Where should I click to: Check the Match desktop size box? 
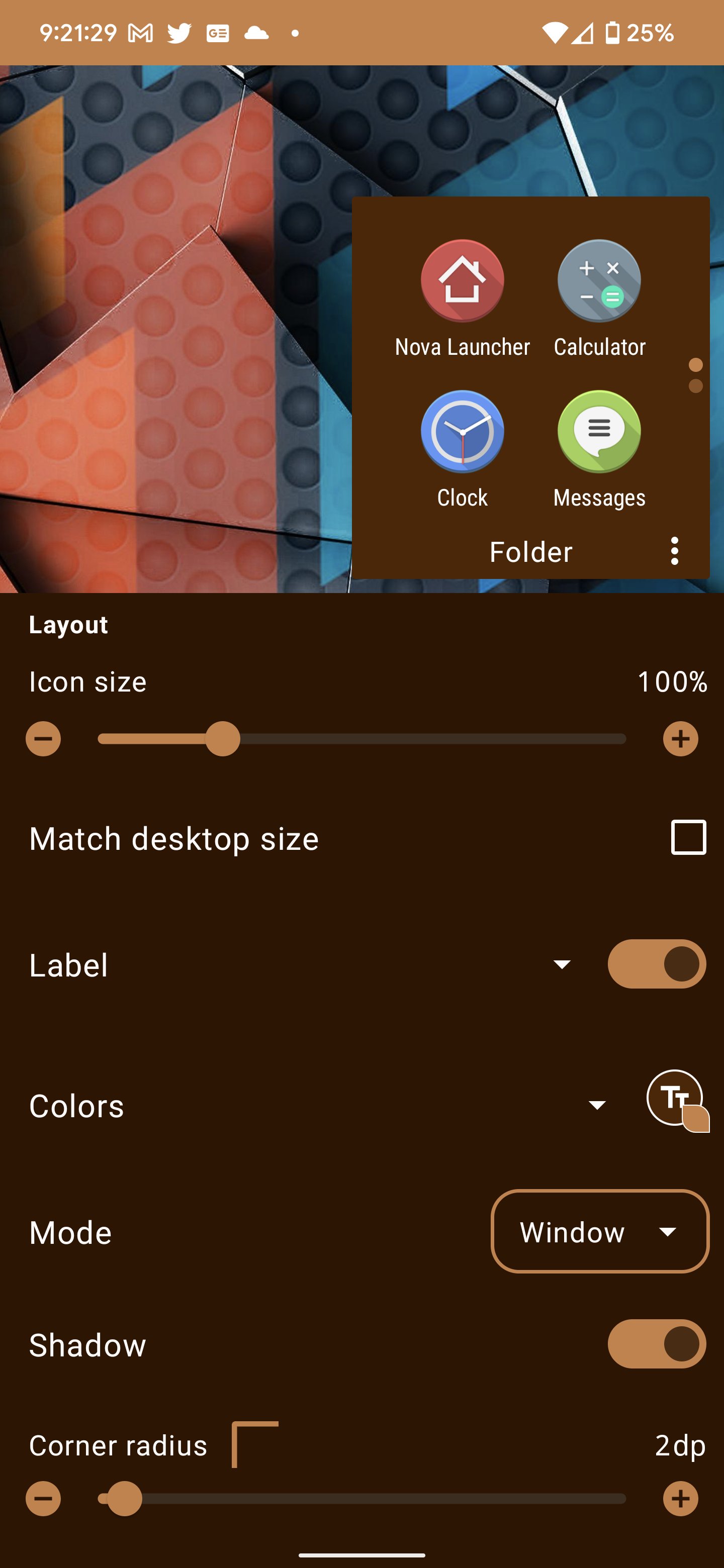tap(688, 838)
